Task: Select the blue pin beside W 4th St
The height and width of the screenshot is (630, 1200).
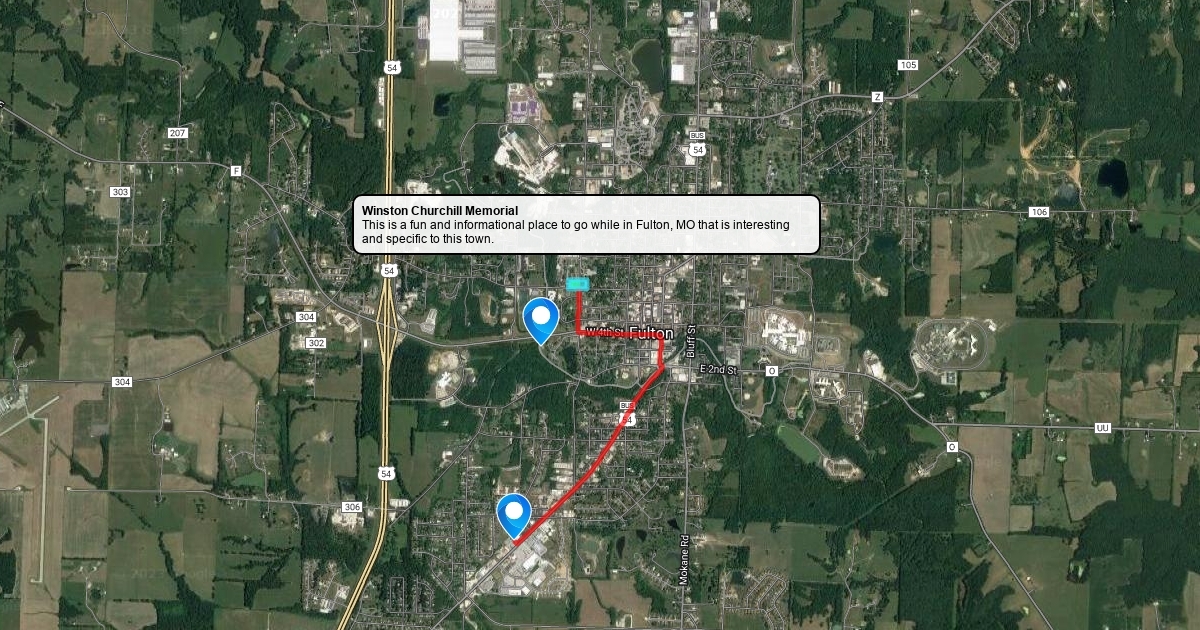Action: coord(540,319)
